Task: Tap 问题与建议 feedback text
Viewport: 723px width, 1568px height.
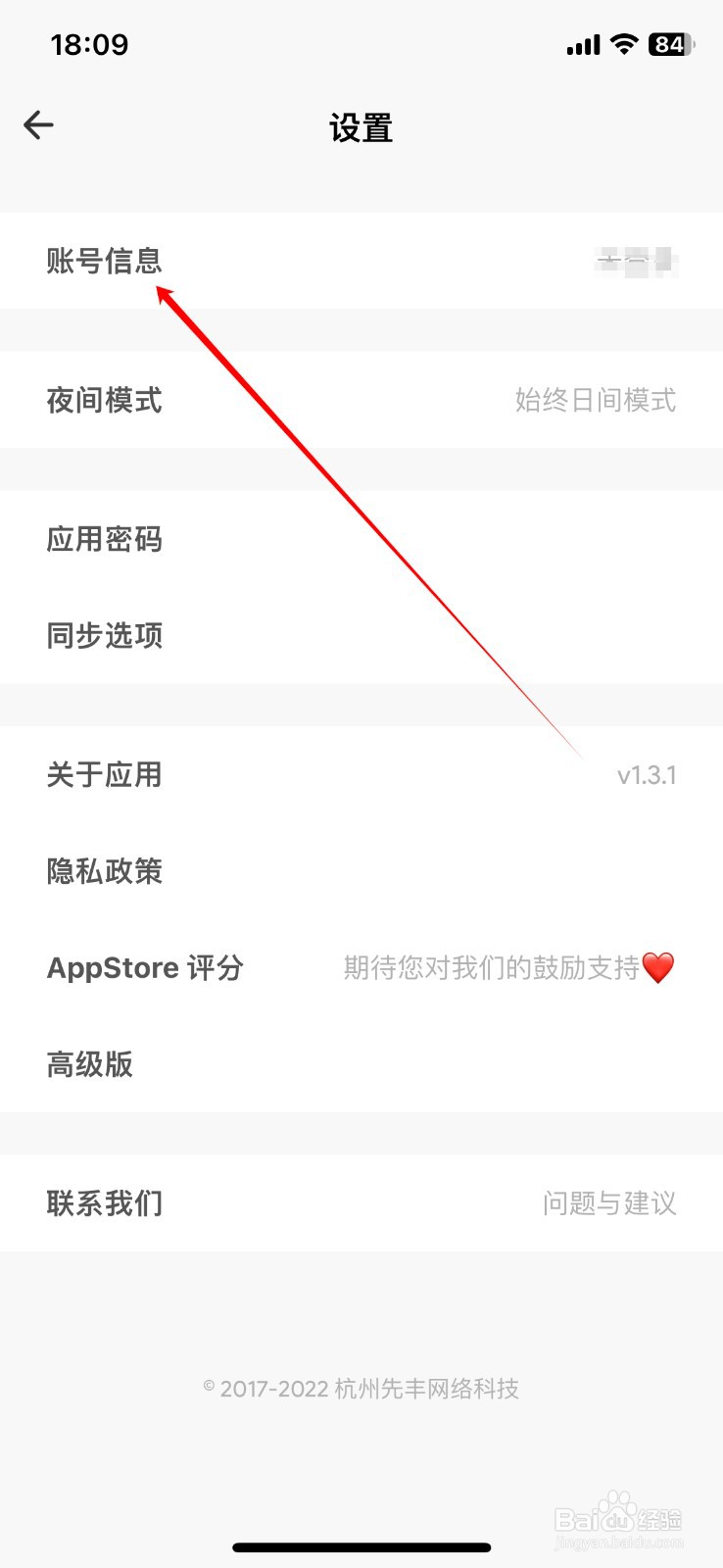Action: tap(608, 1203)
